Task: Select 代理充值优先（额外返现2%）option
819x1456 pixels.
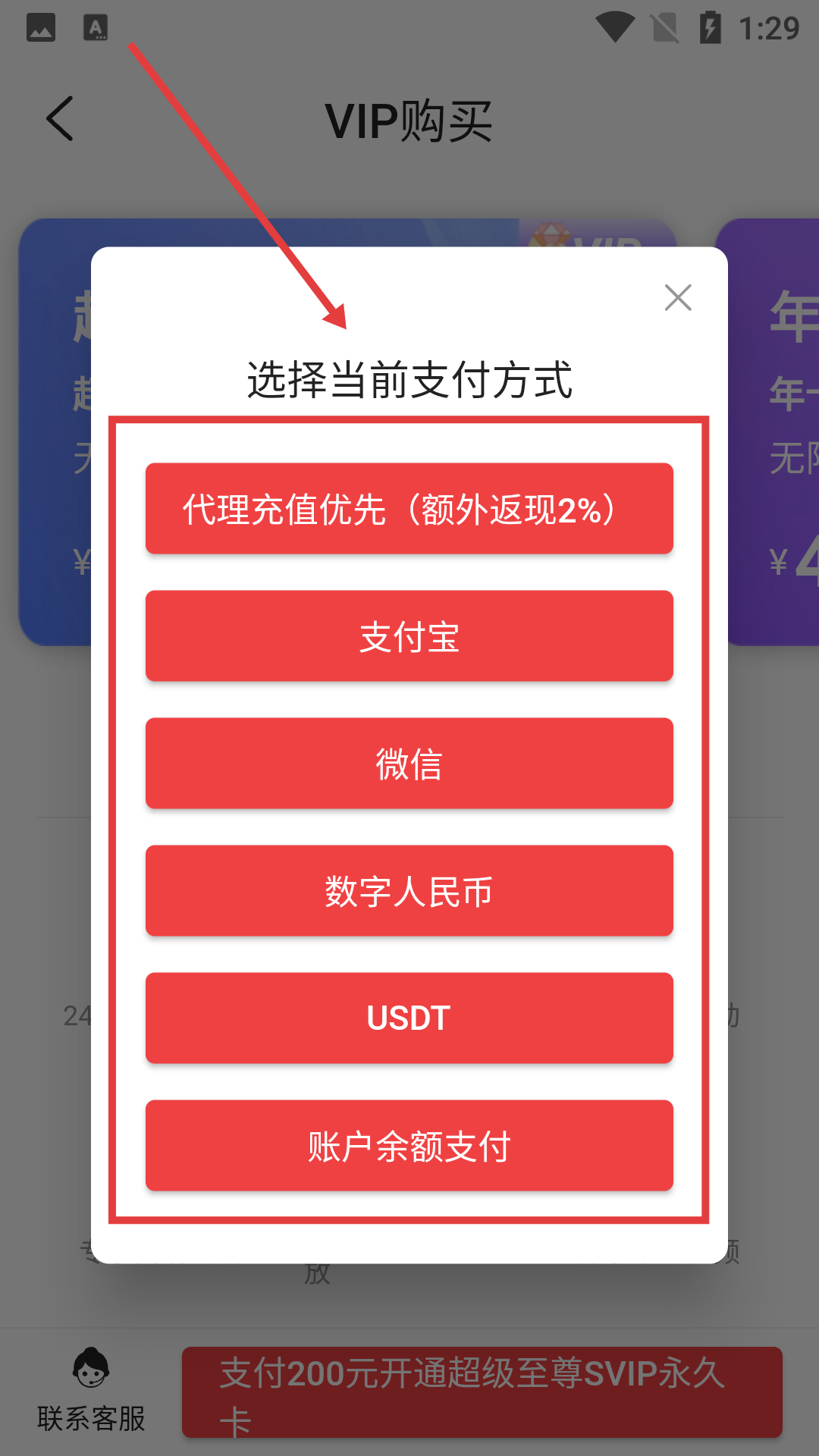Action: (409, 509)
